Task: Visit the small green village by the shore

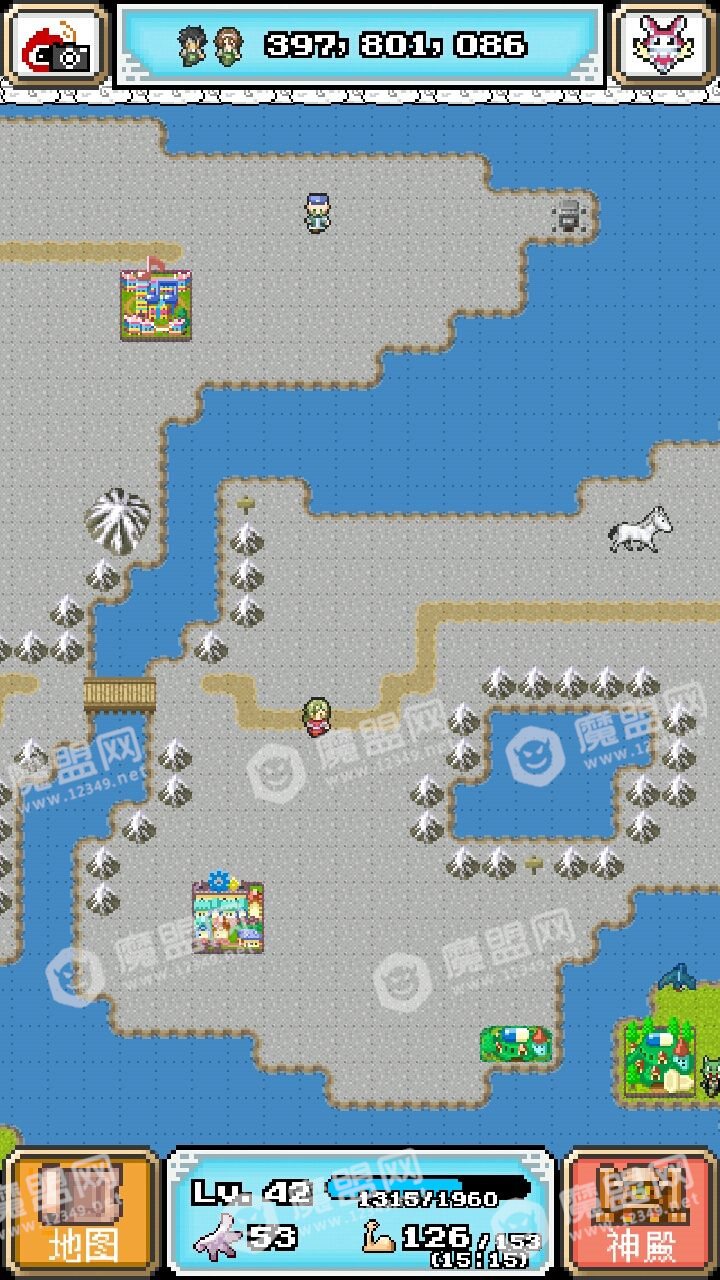Action: (516, 1044)
